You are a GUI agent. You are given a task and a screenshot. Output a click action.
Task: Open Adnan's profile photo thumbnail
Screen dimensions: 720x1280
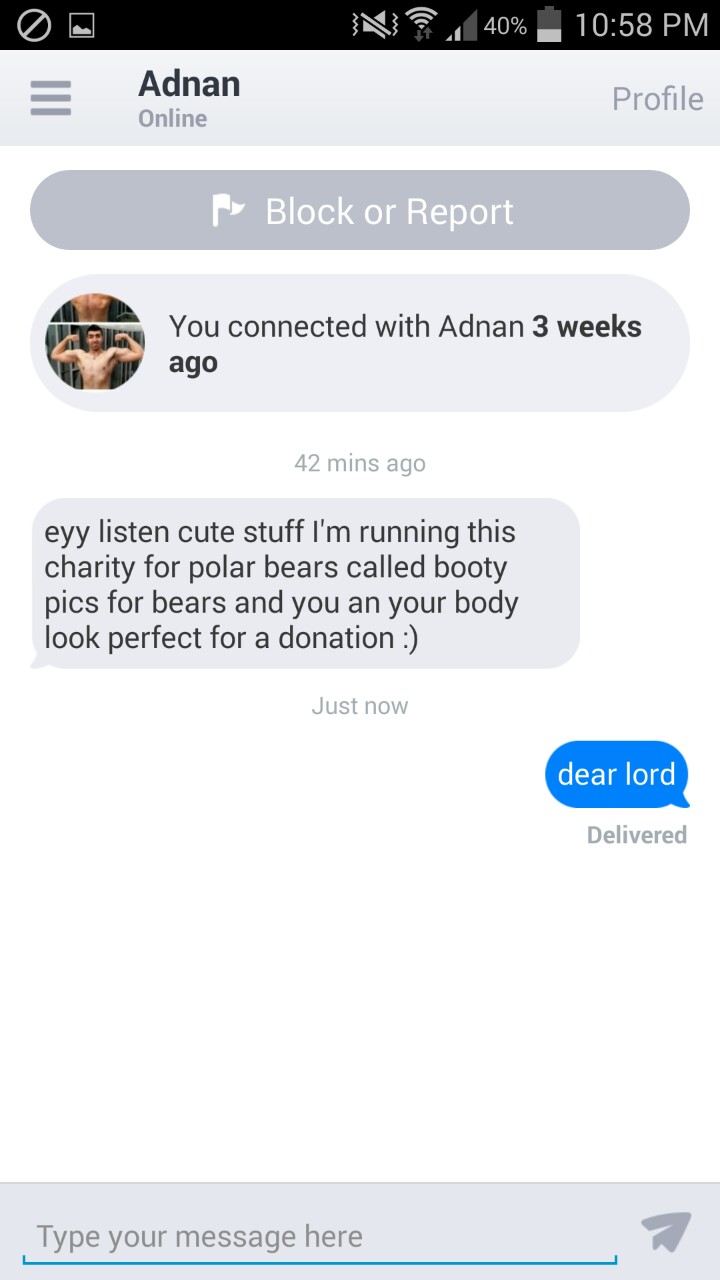pyautogui.click(x=96, y=343)
